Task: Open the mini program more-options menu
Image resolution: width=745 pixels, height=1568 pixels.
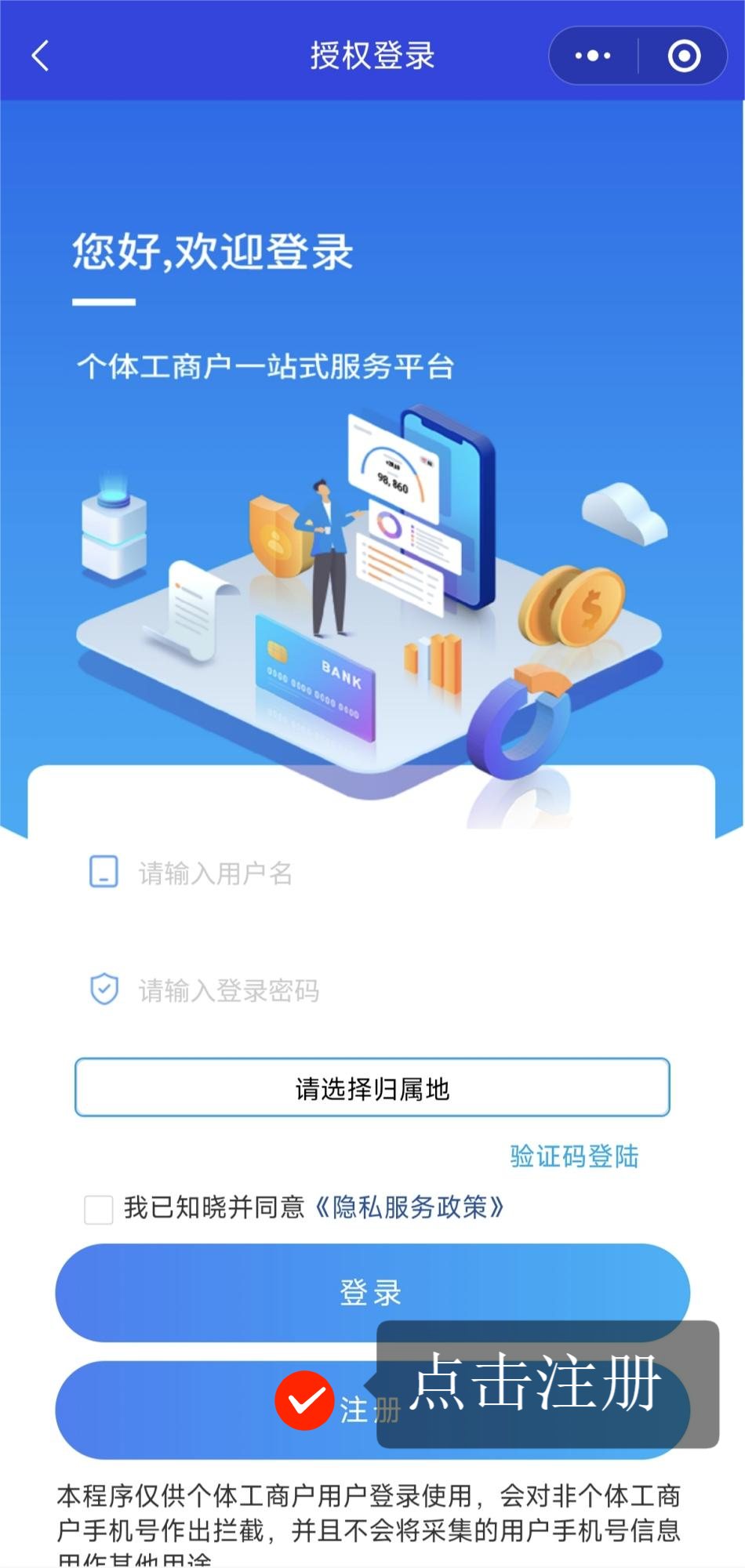Action: pyautogui.click(x=593, y=56)
